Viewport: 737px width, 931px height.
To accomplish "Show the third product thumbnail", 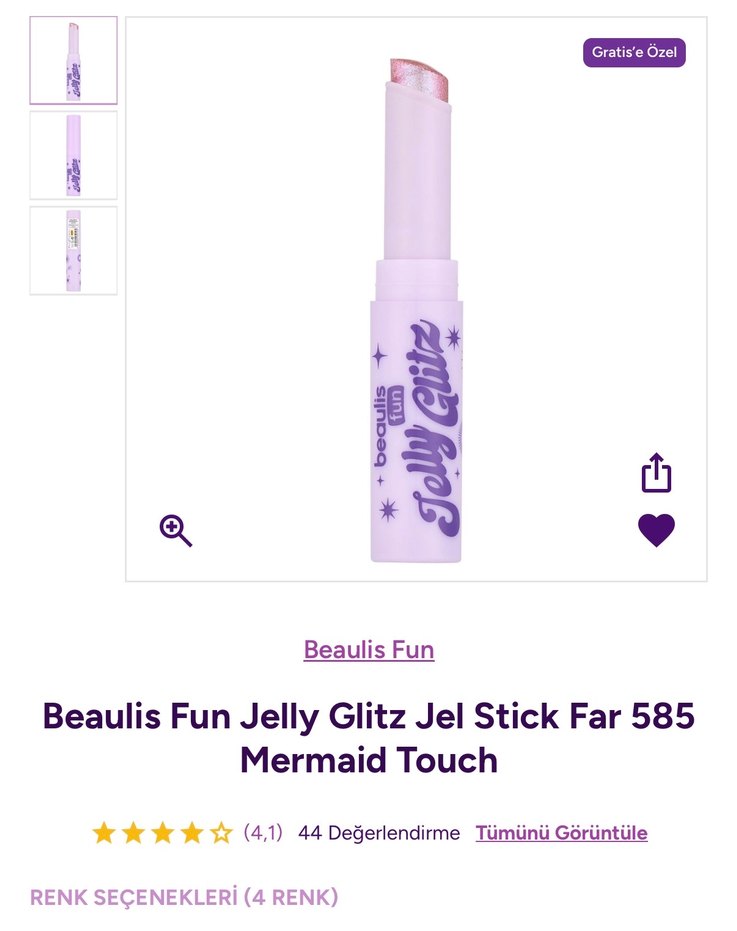I will pos(74,250).
